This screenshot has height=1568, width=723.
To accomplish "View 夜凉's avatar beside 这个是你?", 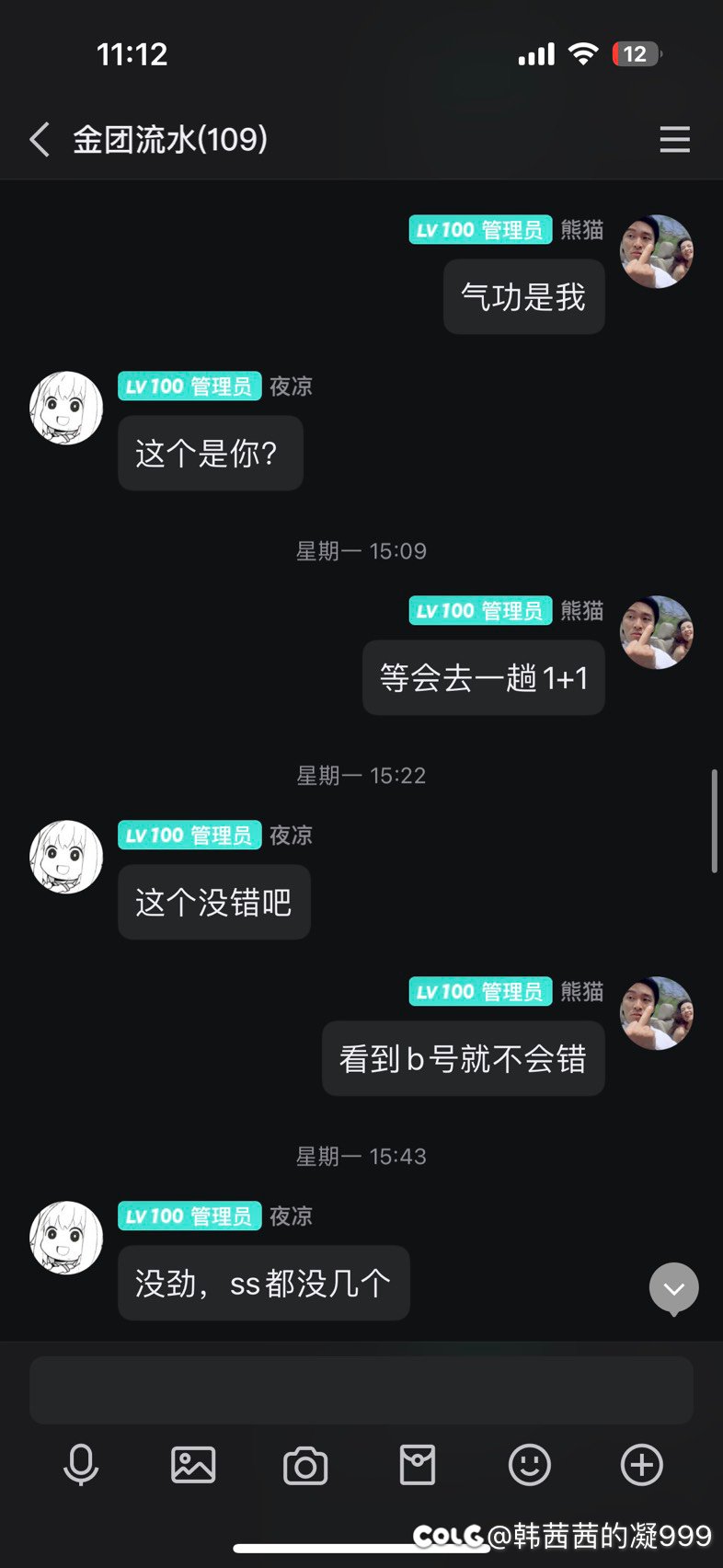I will [66, 409].
